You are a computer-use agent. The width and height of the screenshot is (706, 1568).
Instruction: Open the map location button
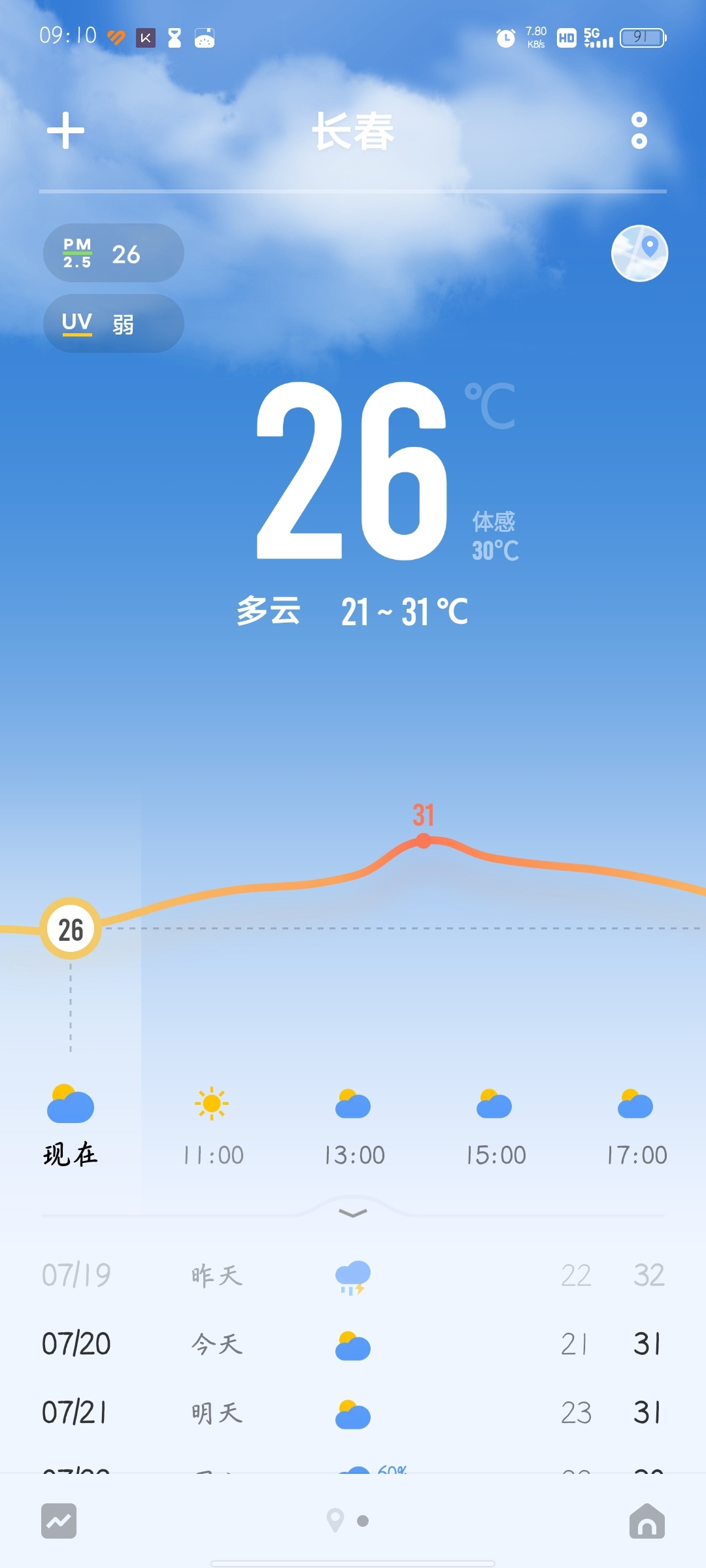click(639, 253)
